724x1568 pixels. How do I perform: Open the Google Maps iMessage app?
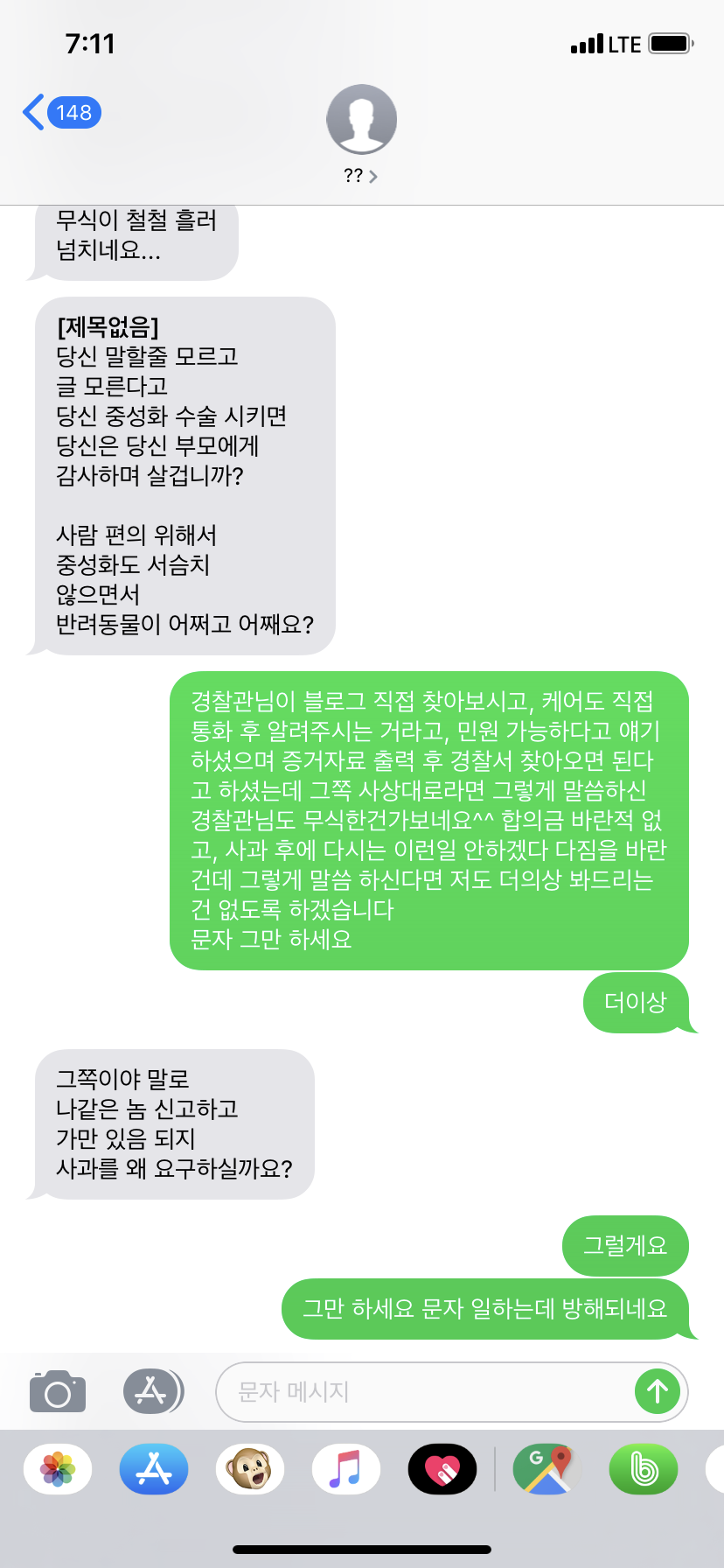point(547,1469)
